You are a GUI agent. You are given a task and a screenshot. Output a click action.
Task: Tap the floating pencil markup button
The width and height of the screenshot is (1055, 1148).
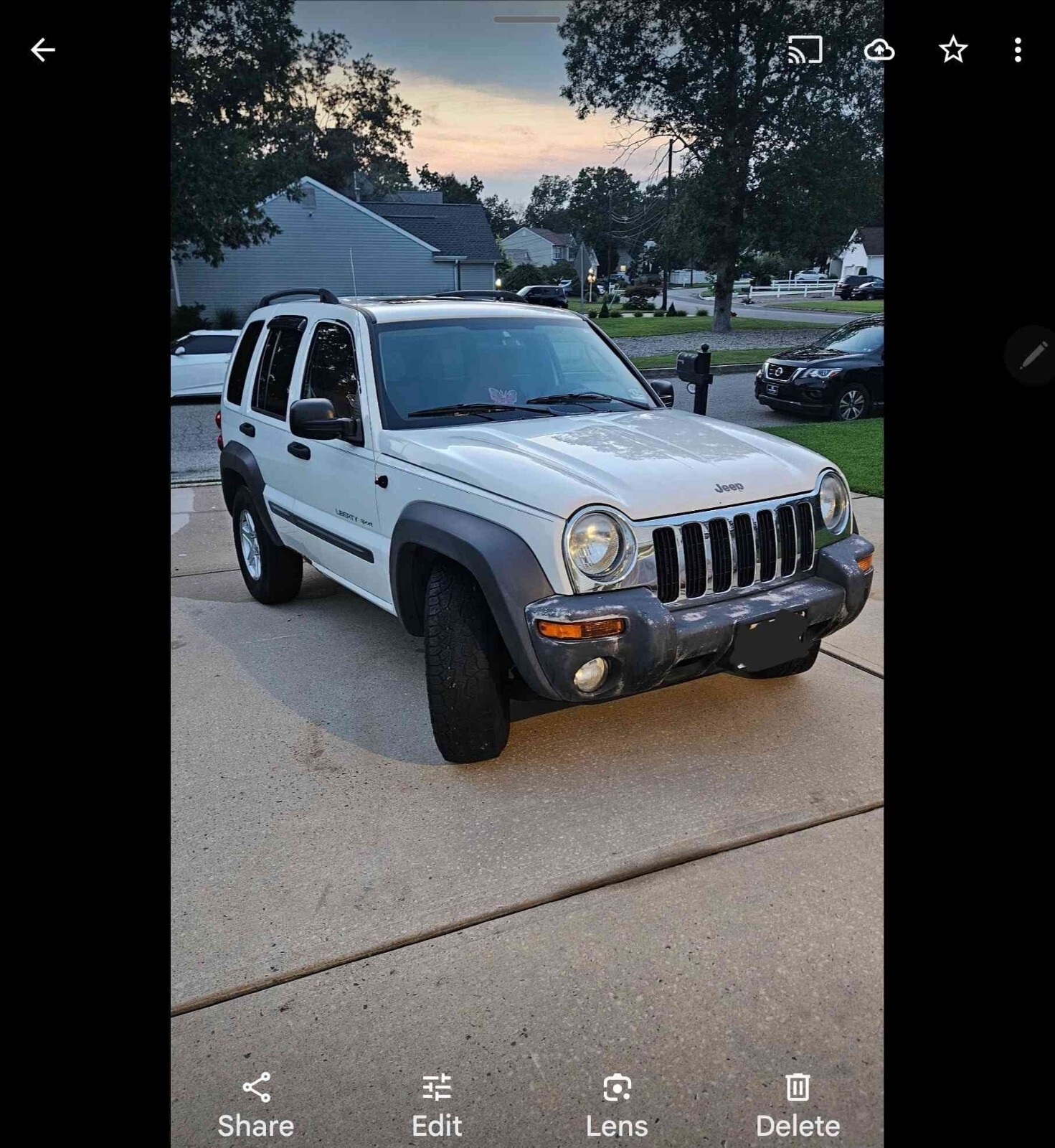(1031, 356)
